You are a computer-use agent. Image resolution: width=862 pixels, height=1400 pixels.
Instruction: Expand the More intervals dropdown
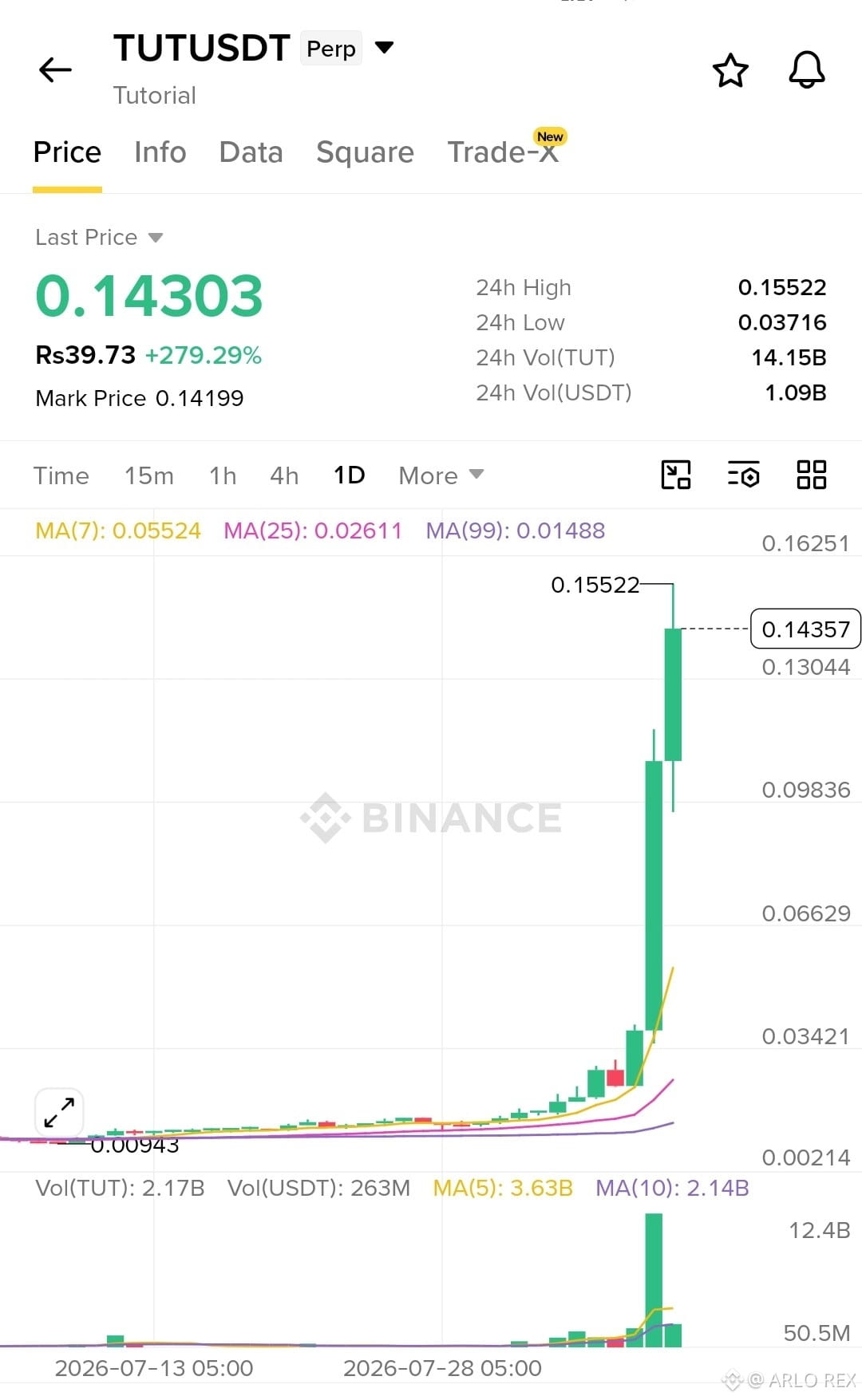pyautogui.click(x=441, y=476)
